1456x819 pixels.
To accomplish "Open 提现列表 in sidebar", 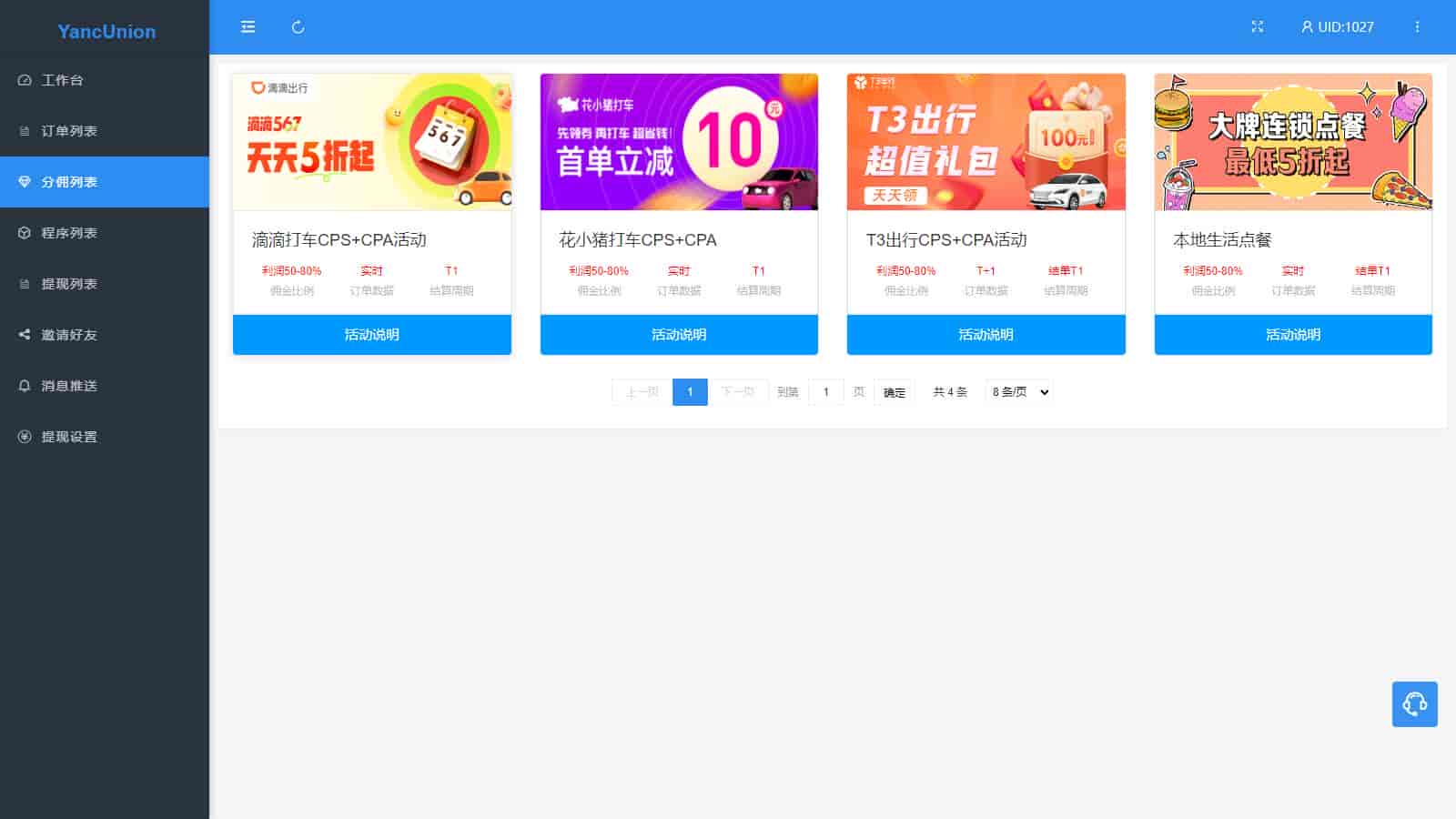I will click(68, 284).
